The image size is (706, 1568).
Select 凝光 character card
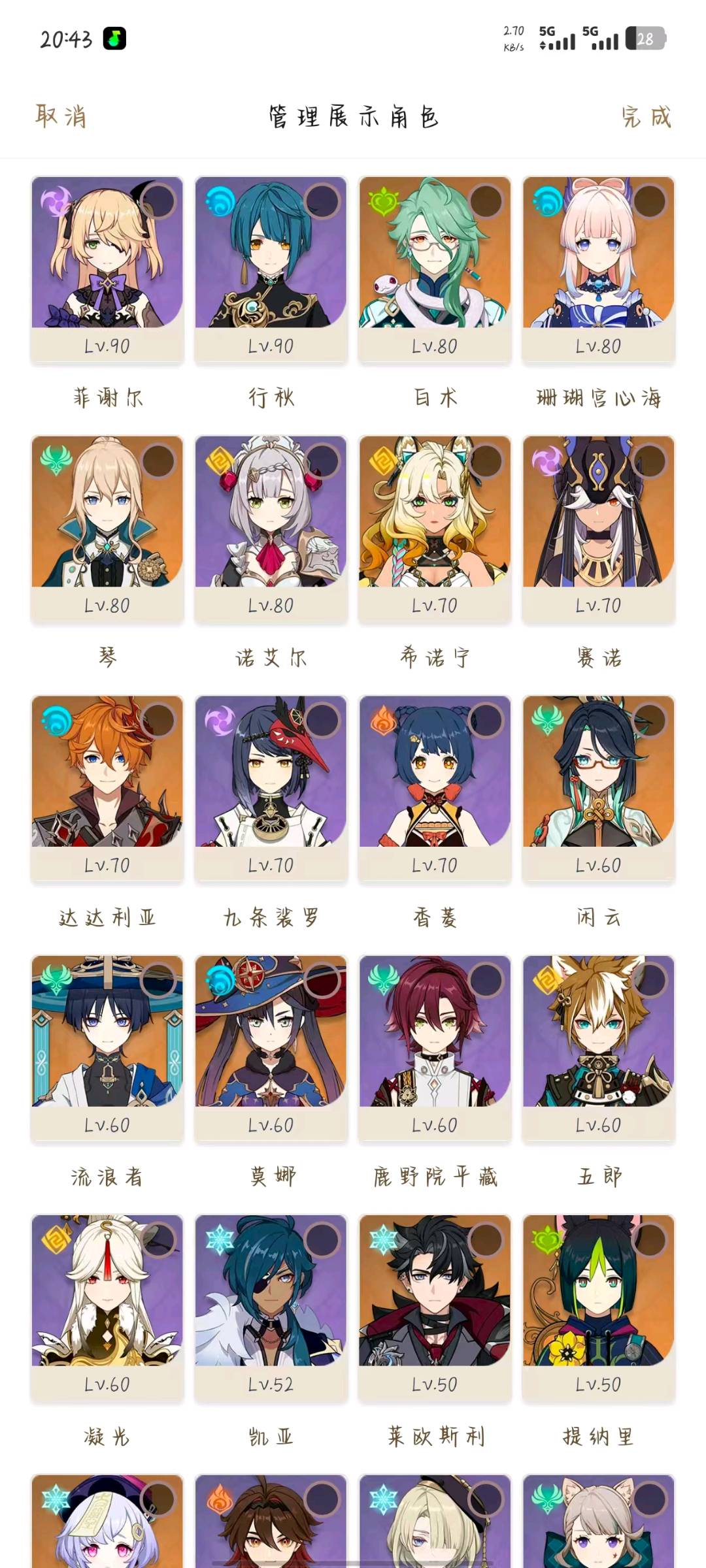(x=107, y=1307)
